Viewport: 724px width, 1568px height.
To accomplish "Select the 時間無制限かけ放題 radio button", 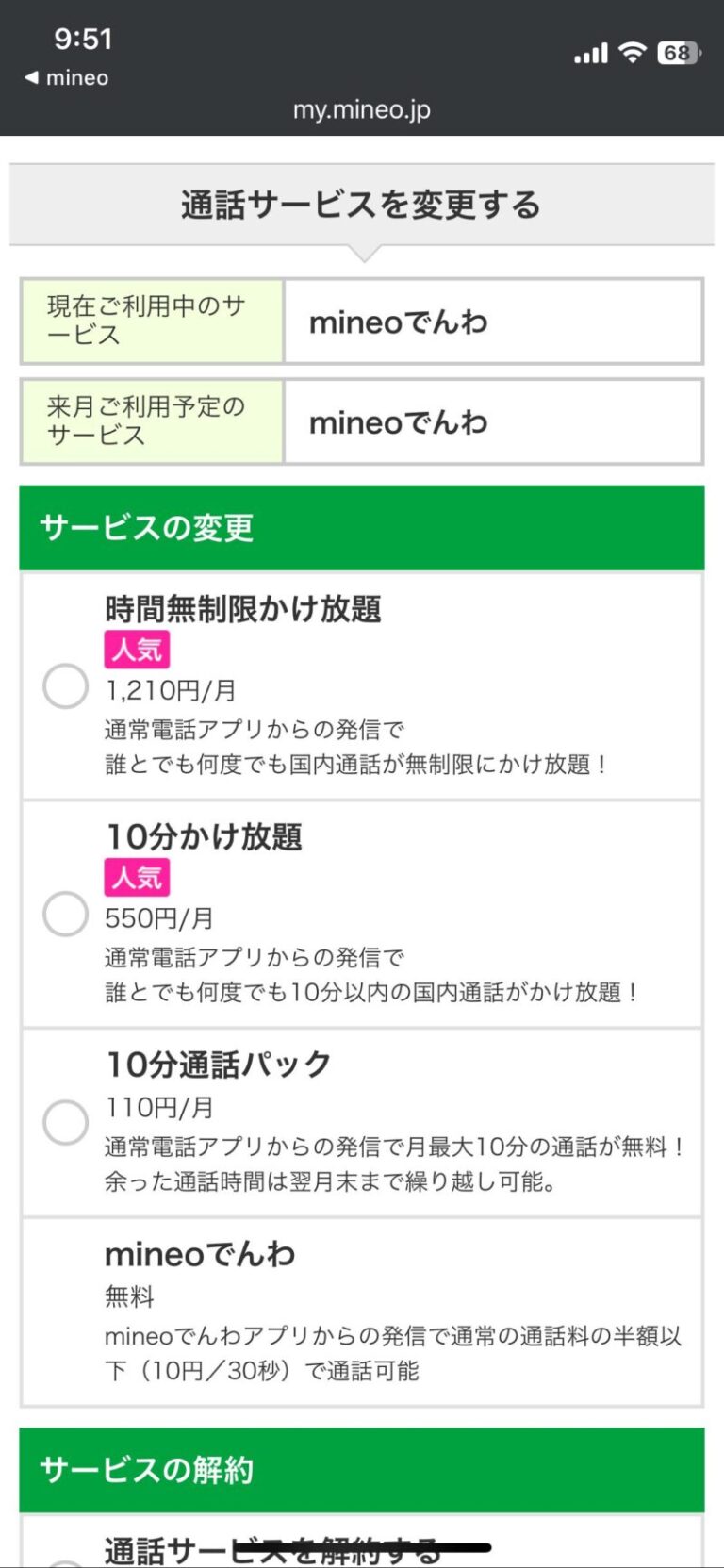I will pos(66,685).
